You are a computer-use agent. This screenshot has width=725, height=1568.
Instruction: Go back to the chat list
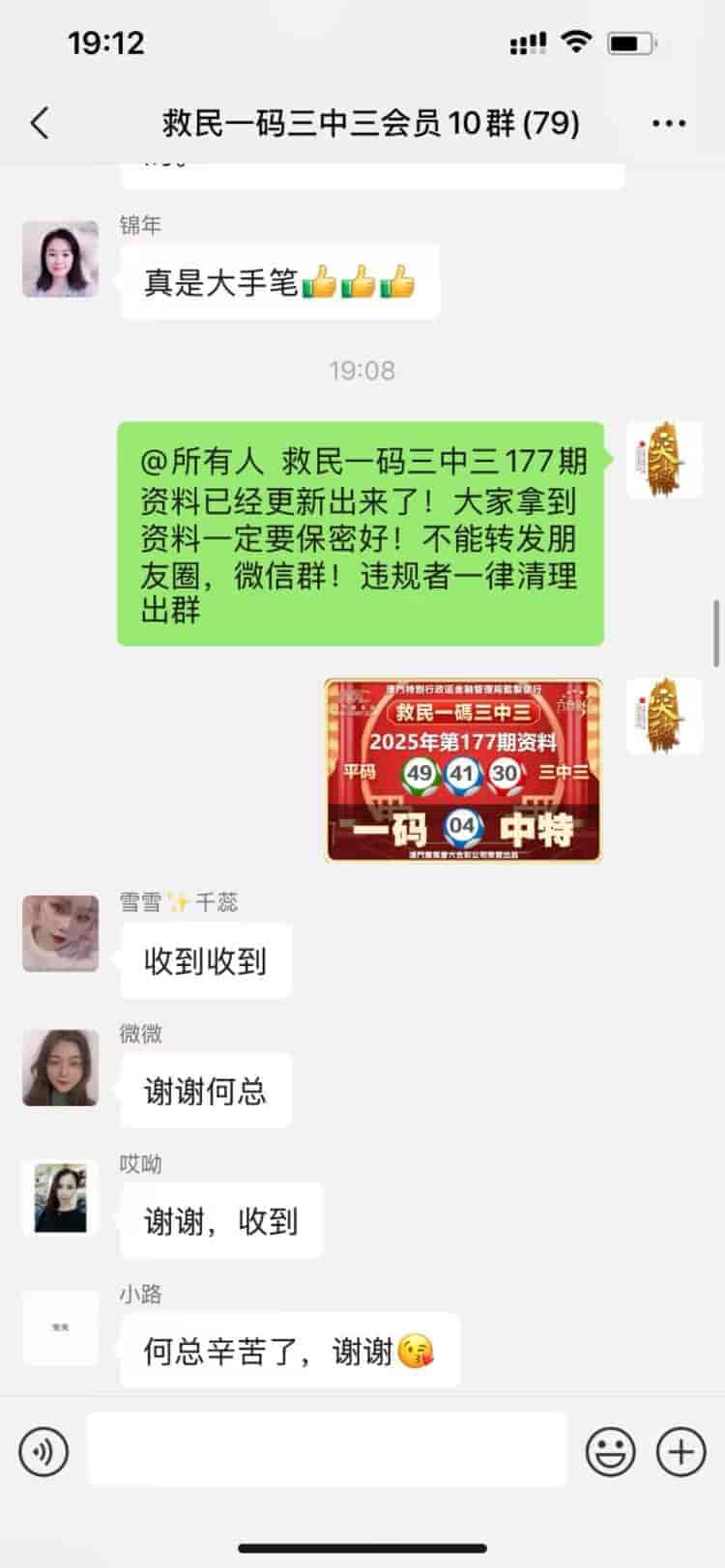point(40,124)
